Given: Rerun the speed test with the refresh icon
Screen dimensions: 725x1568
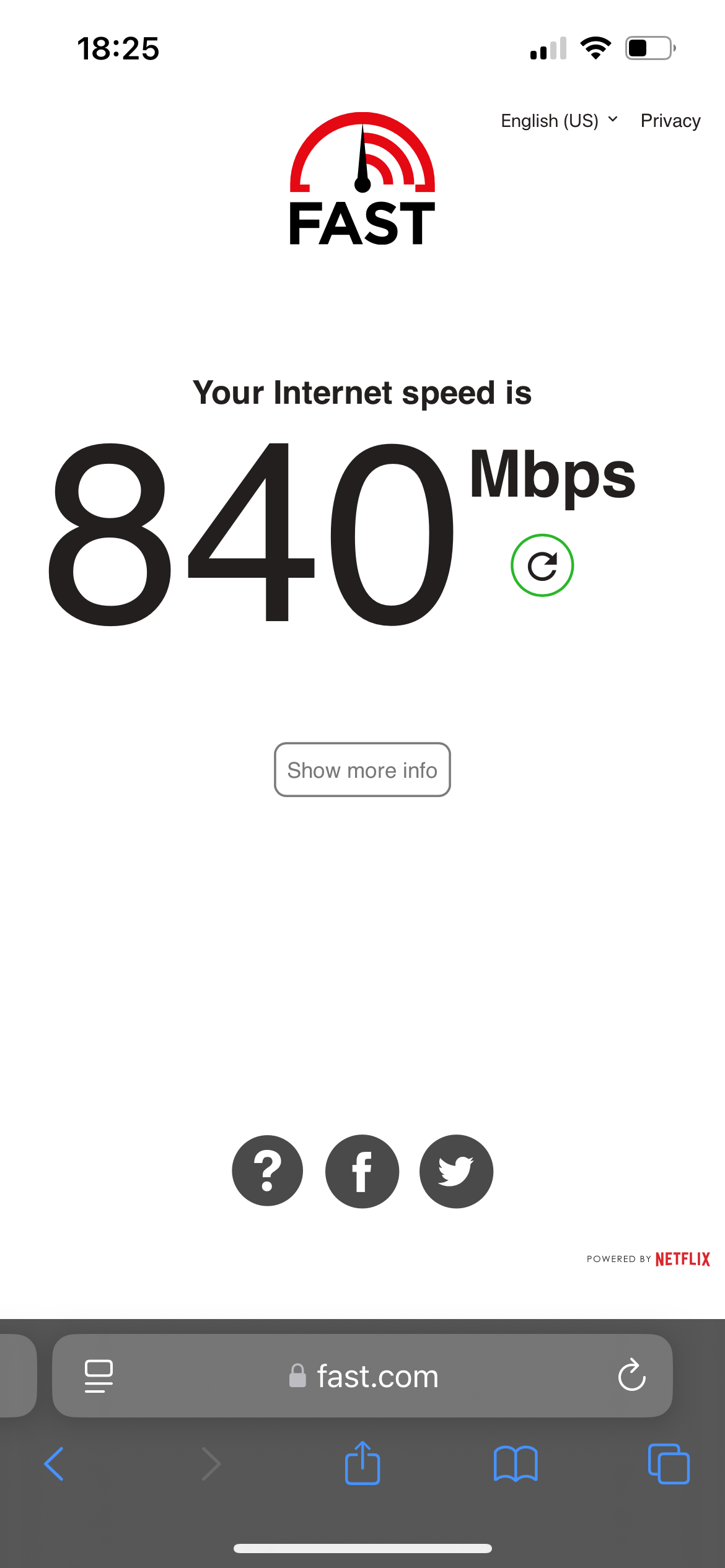Looking at the screenshot, I should click(x=542, y=565).
